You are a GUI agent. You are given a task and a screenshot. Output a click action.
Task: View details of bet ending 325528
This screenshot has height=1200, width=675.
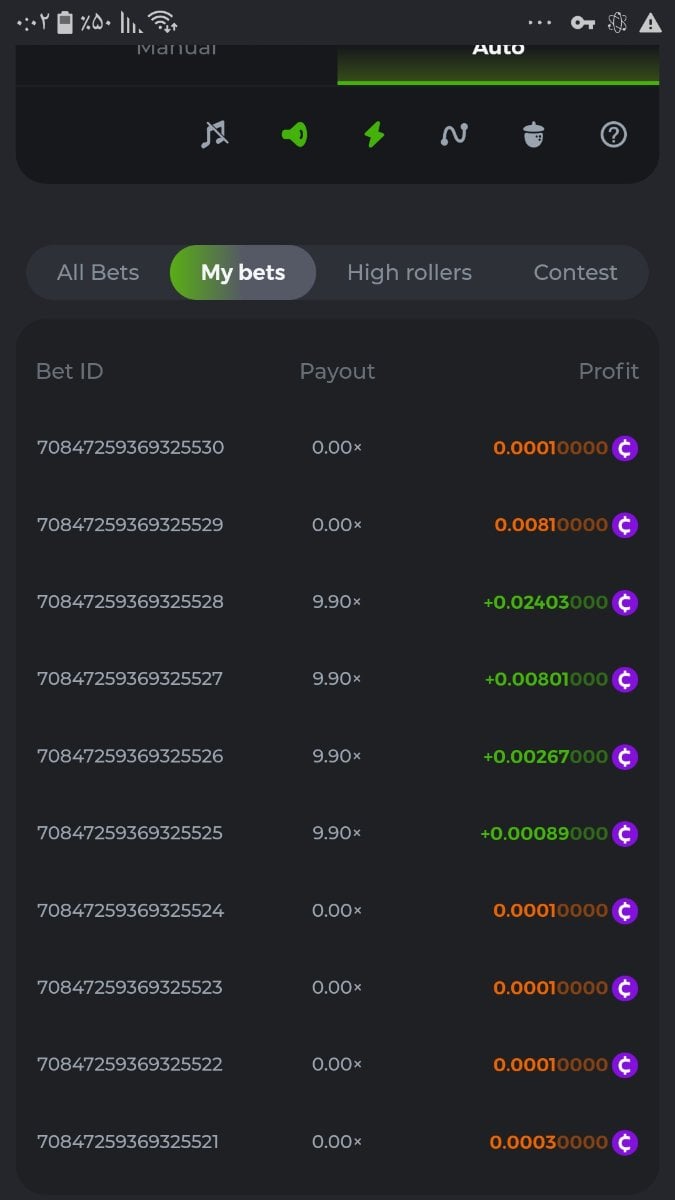(130, 602)
